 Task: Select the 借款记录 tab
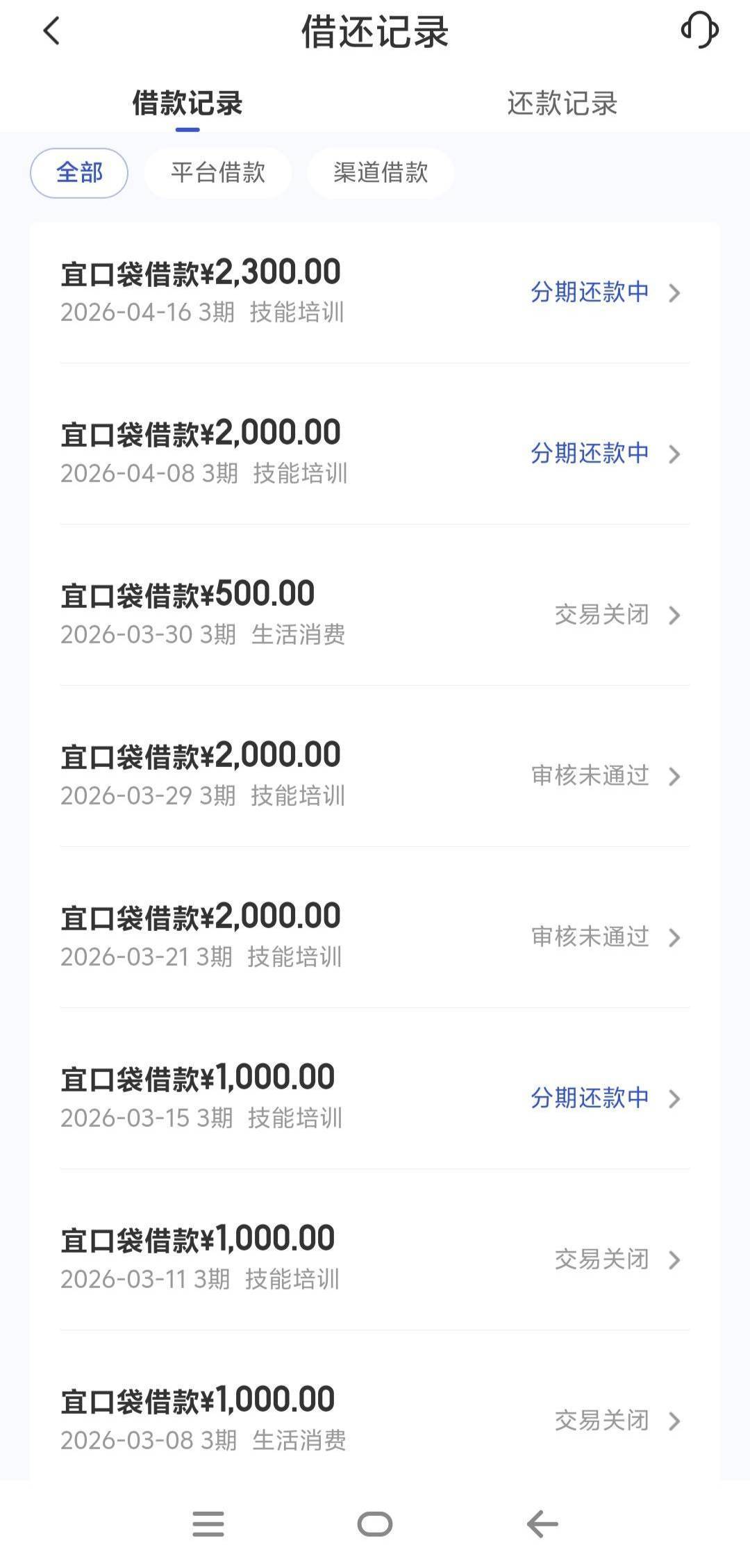click(187, 104)
